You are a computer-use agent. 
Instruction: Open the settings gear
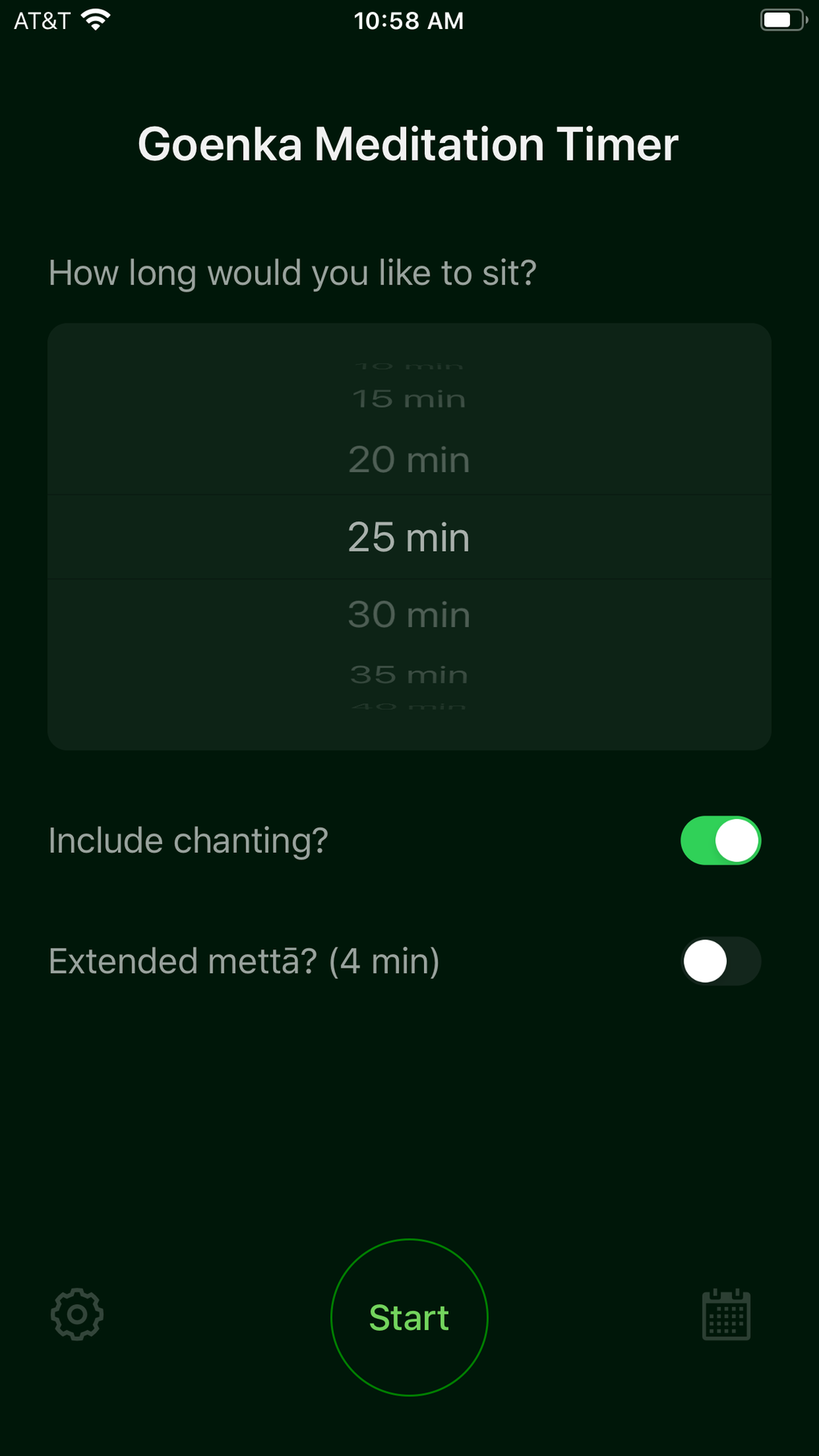(x=77, y=1315)
